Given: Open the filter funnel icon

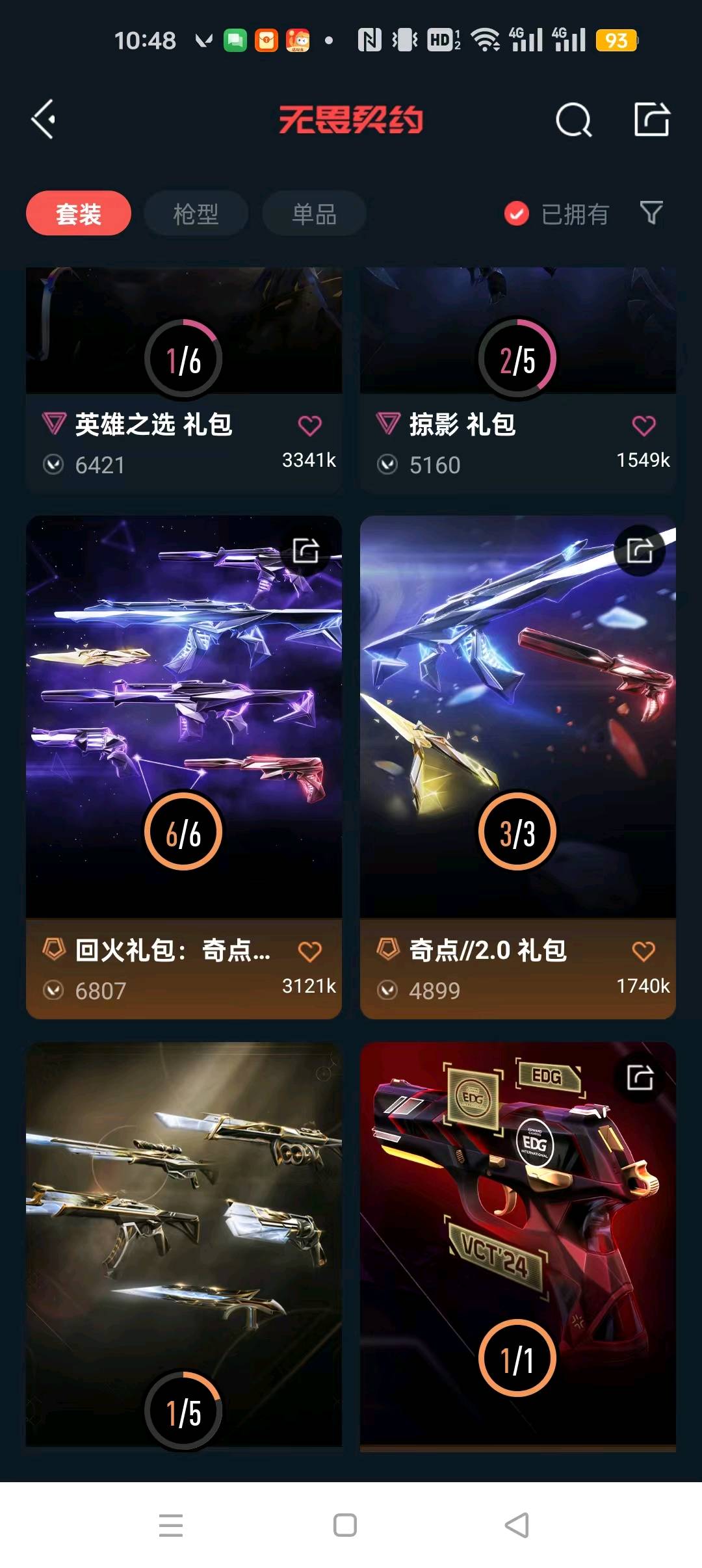Looking at the screenshot, I should point(651,213).
